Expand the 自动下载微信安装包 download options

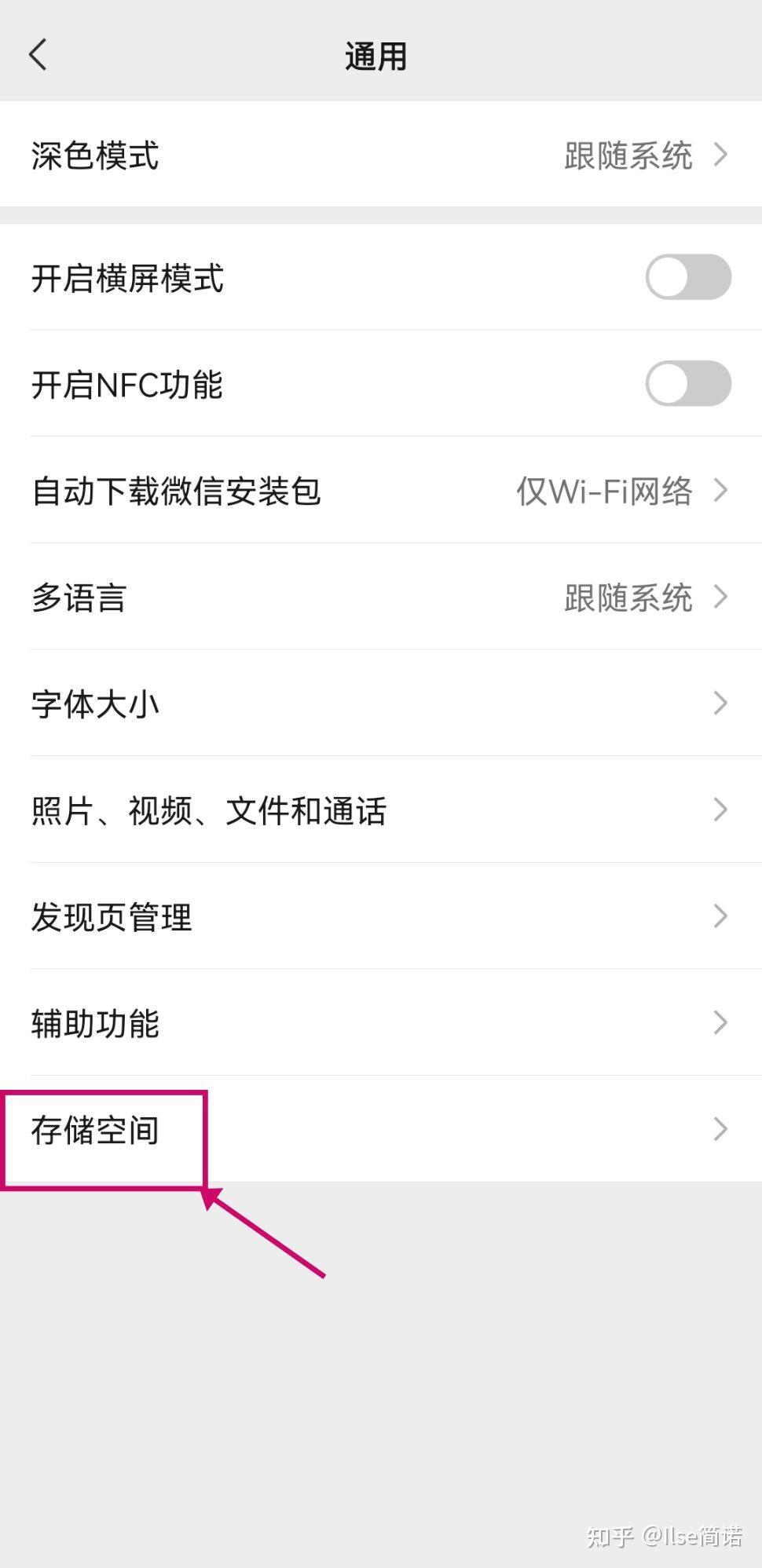(x=720, y=492)
